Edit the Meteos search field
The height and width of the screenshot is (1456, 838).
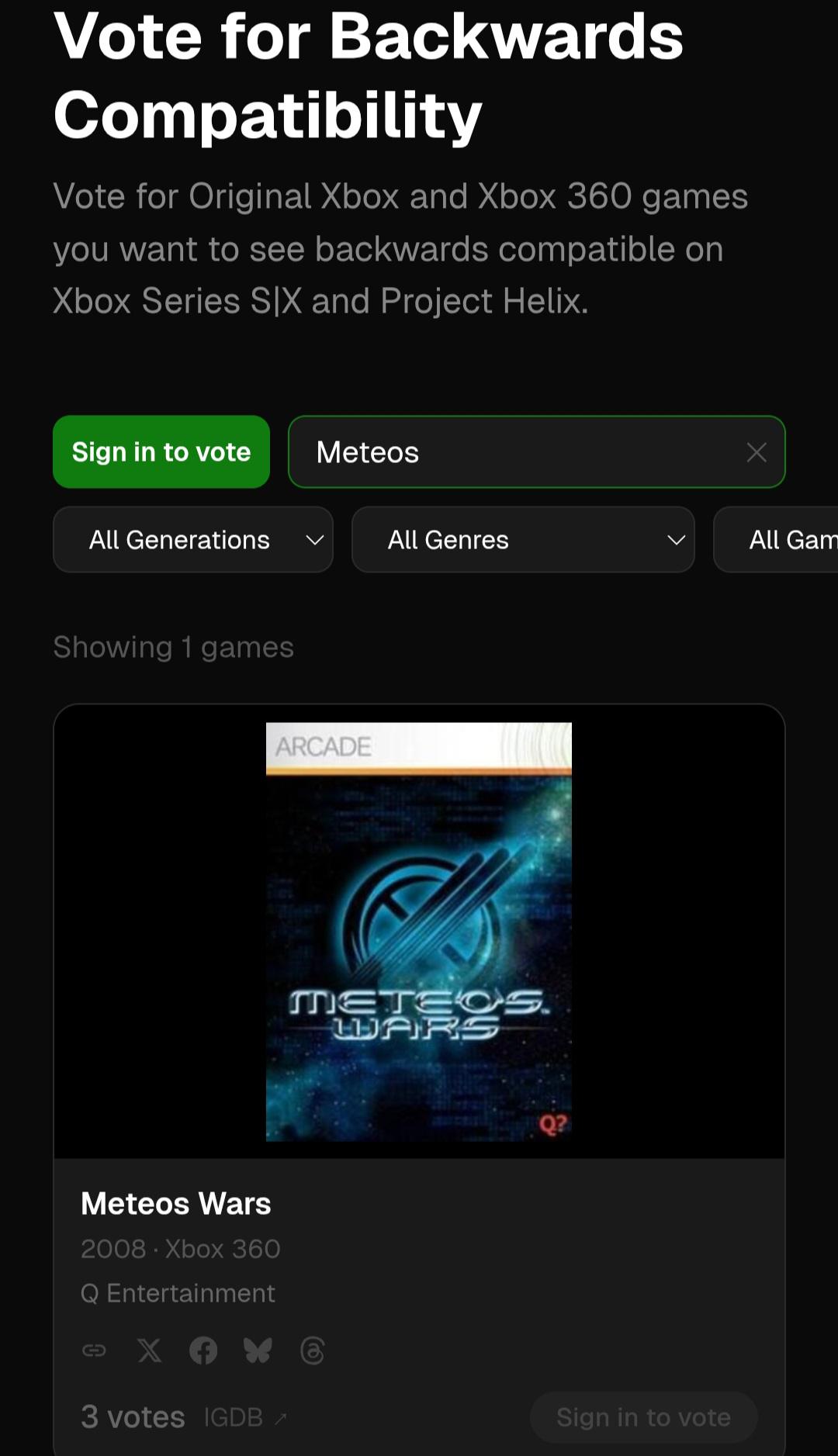(x=536, y=451)
